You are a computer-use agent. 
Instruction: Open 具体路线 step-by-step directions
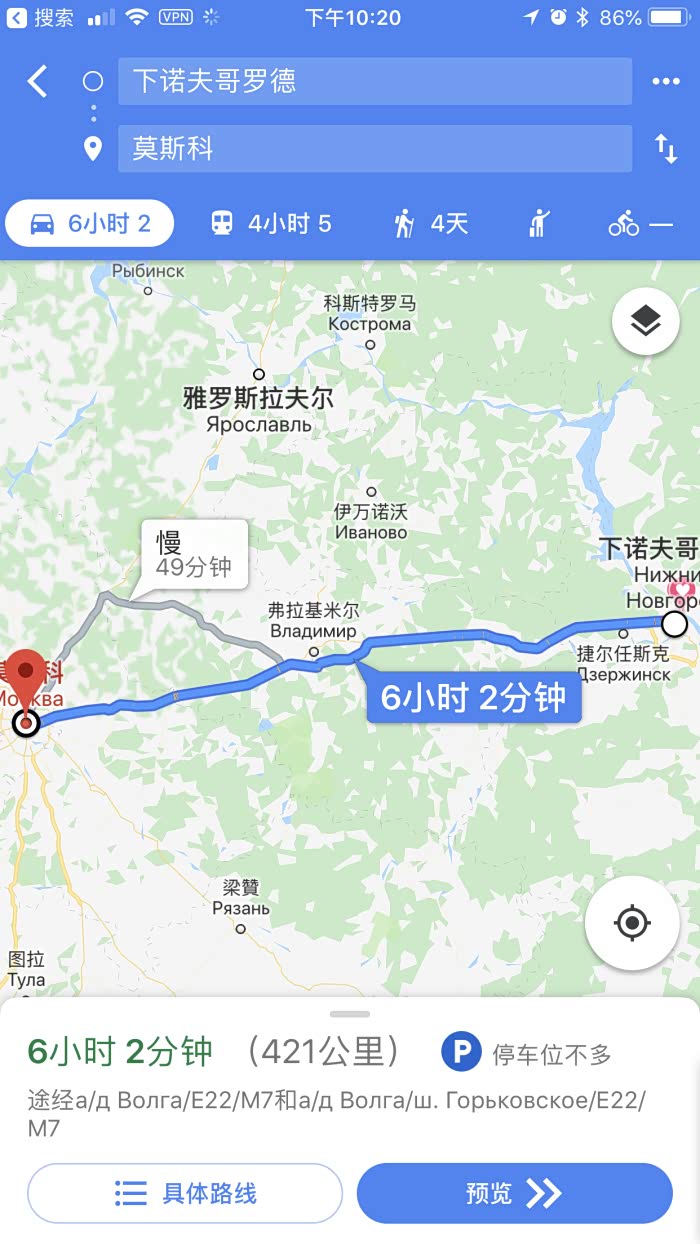coord(185,1193)
